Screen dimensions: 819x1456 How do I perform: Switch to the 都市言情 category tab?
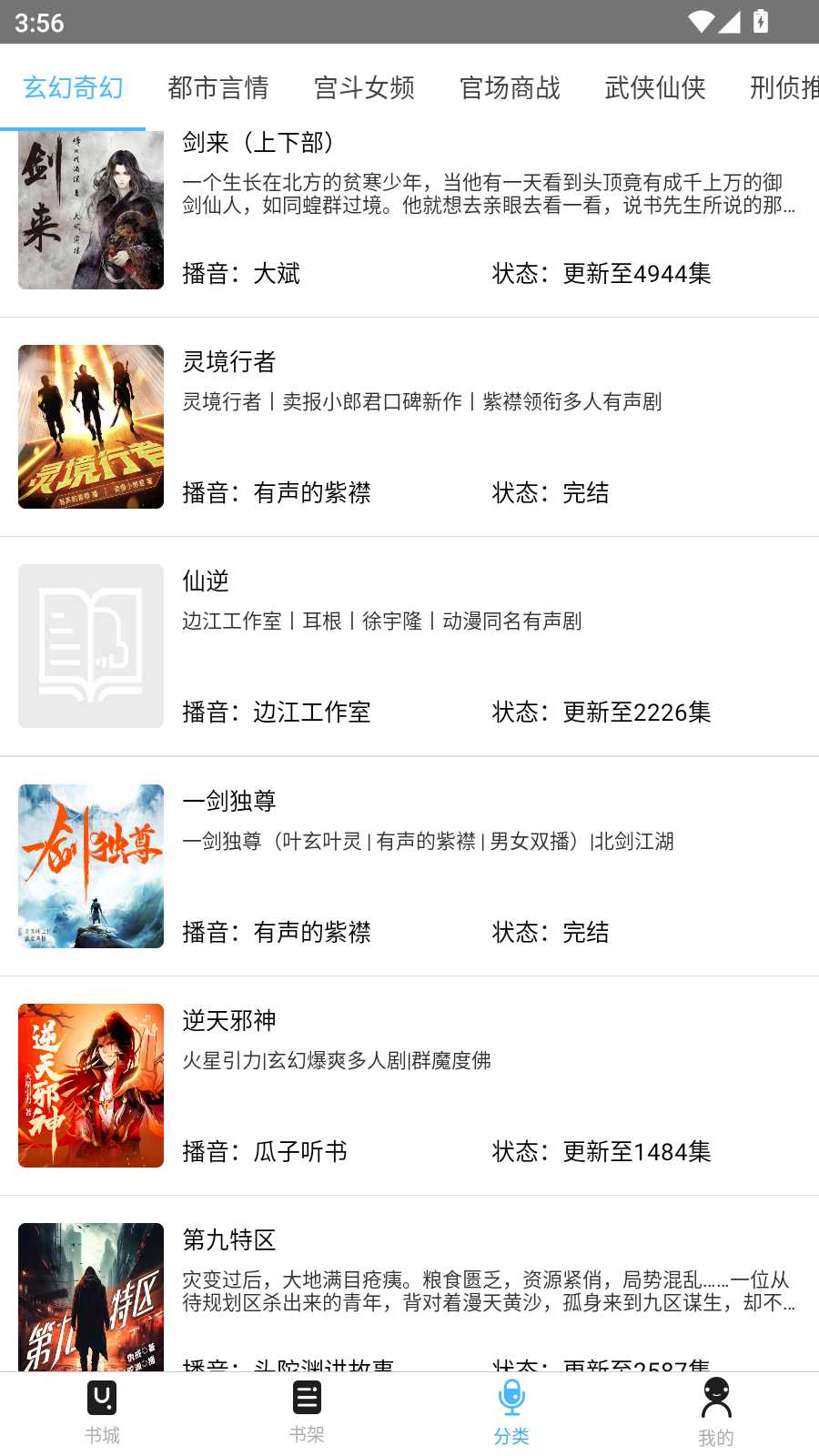218,88
